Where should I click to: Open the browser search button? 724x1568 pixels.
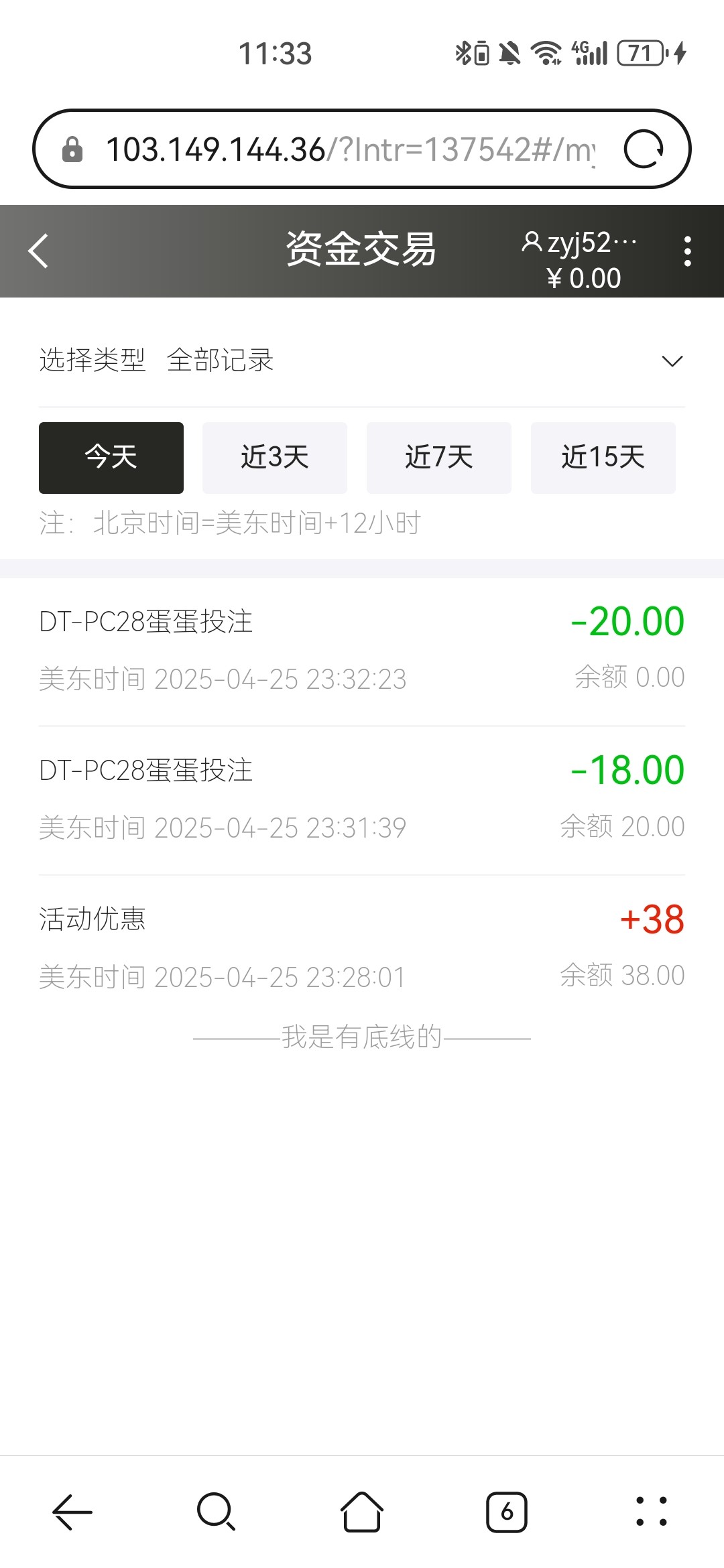pyautogui.click(x=216, y=1512)
